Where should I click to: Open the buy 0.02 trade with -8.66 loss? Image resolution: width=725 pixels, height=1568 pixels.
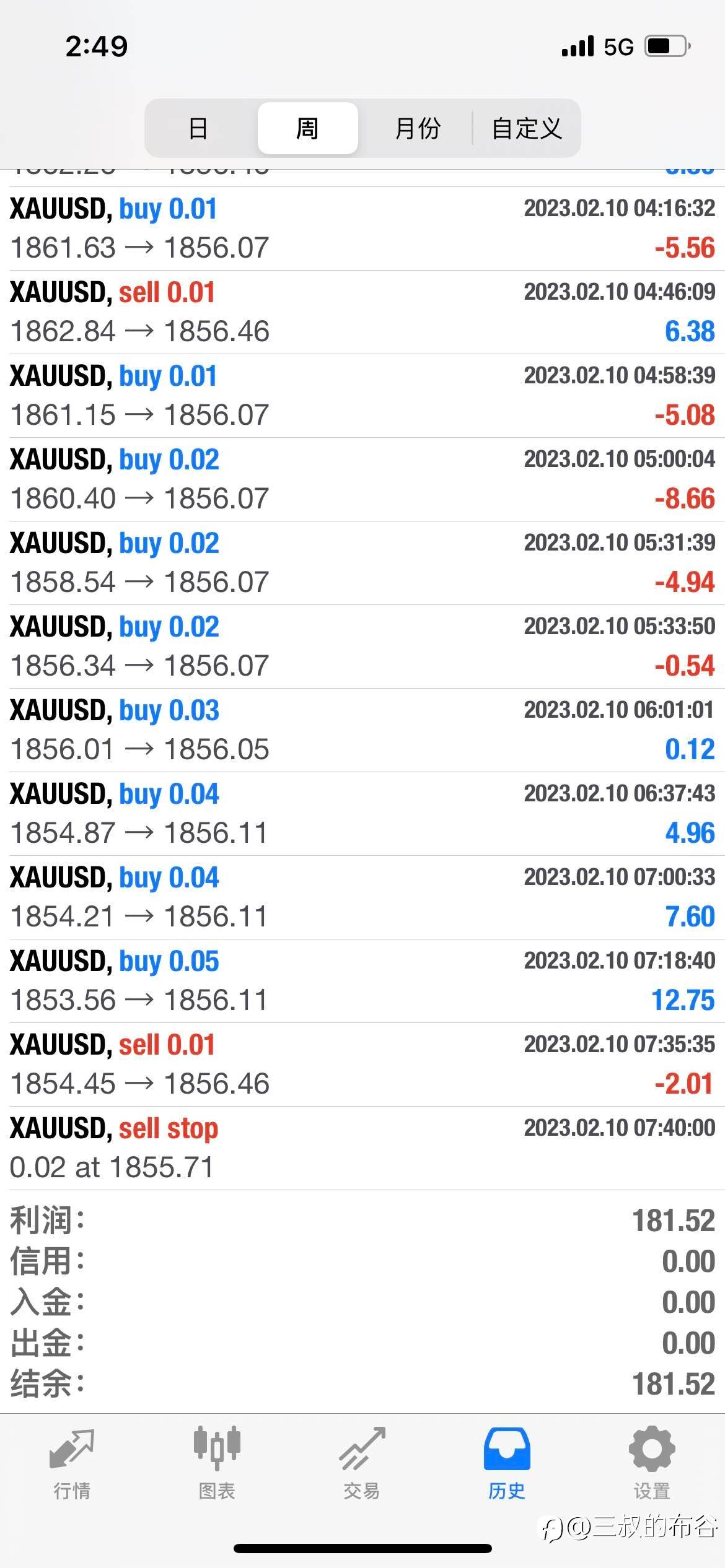[362, 479]
